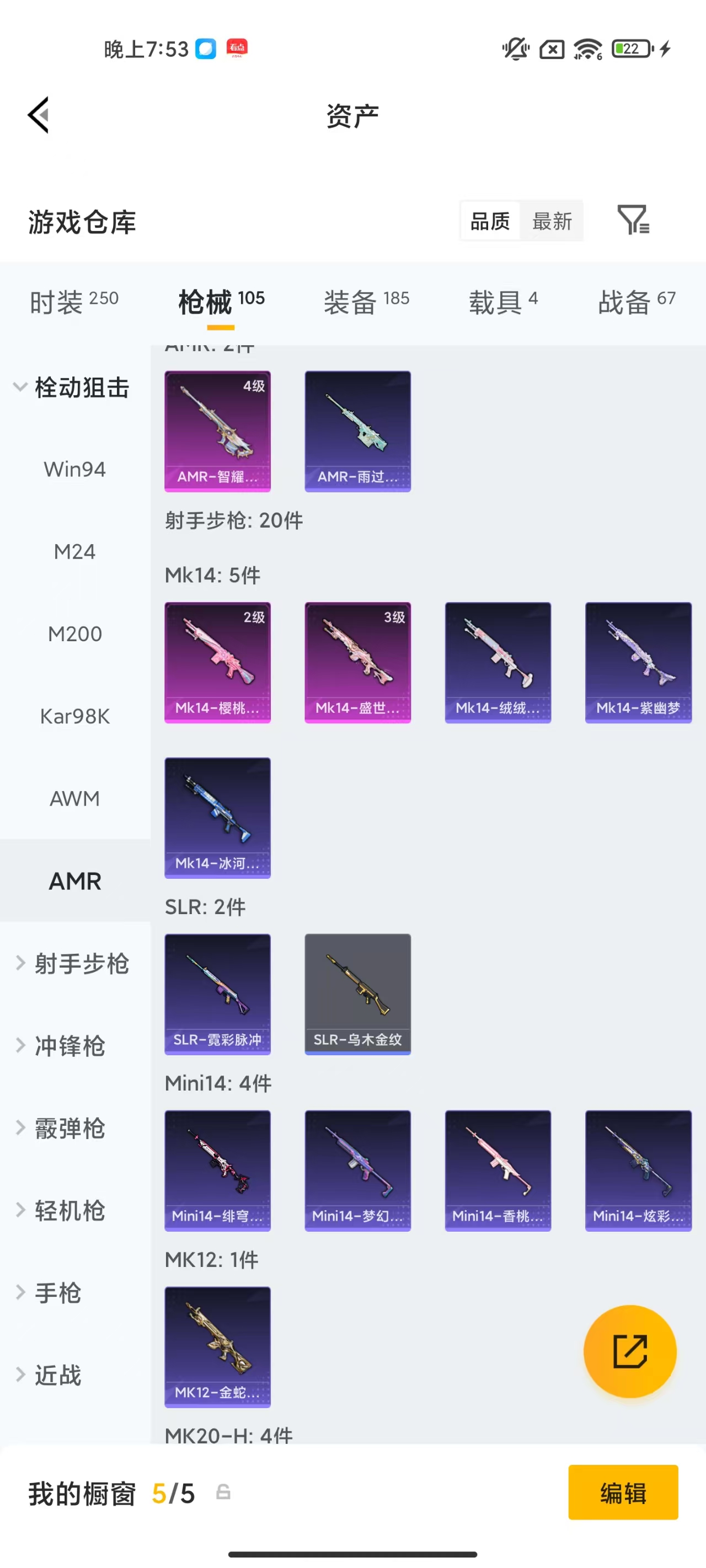The height and width of the screenshot is (1568, 706).
Task: Open the Mk14-紫幽梦 skin
Action: pos(638,662)
